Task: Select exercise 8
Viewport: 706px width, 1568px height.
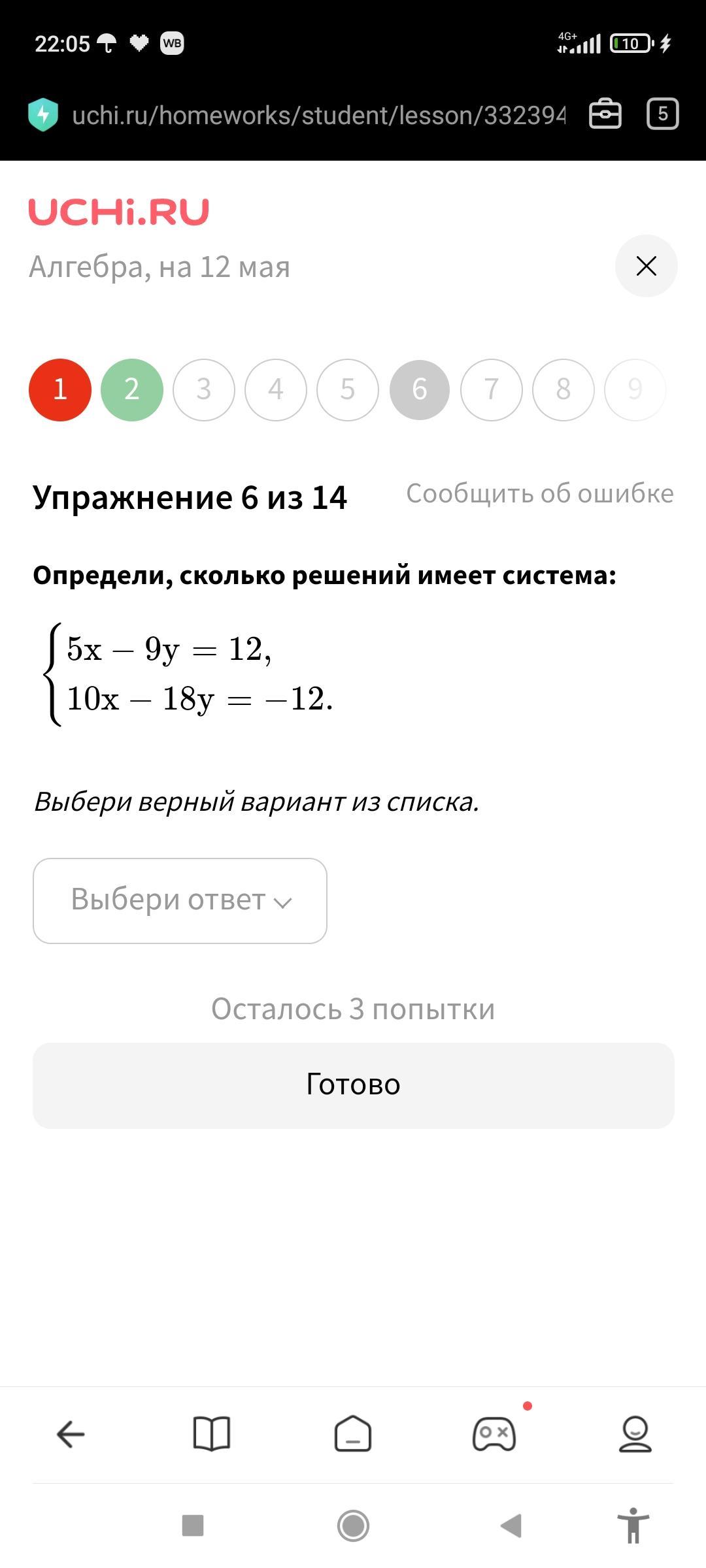Action: [563, 390]
